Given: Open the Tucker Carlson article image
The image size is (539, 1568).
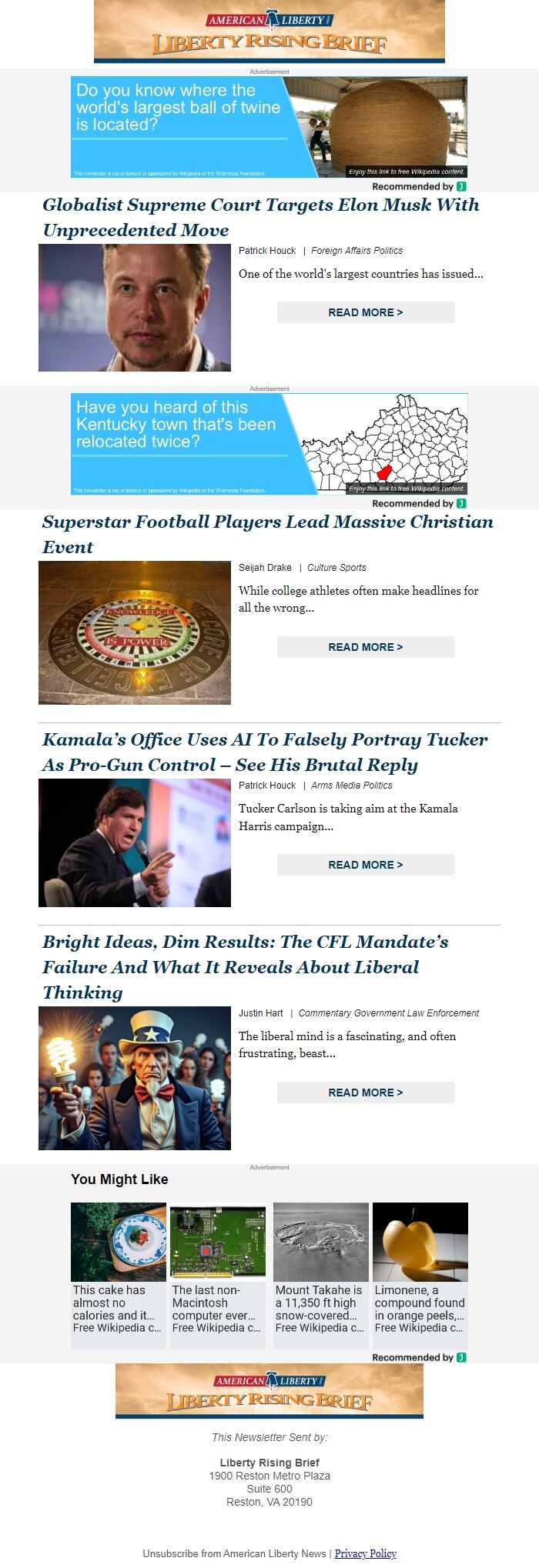Looking at the screenshot, I should tap(135, 842).
